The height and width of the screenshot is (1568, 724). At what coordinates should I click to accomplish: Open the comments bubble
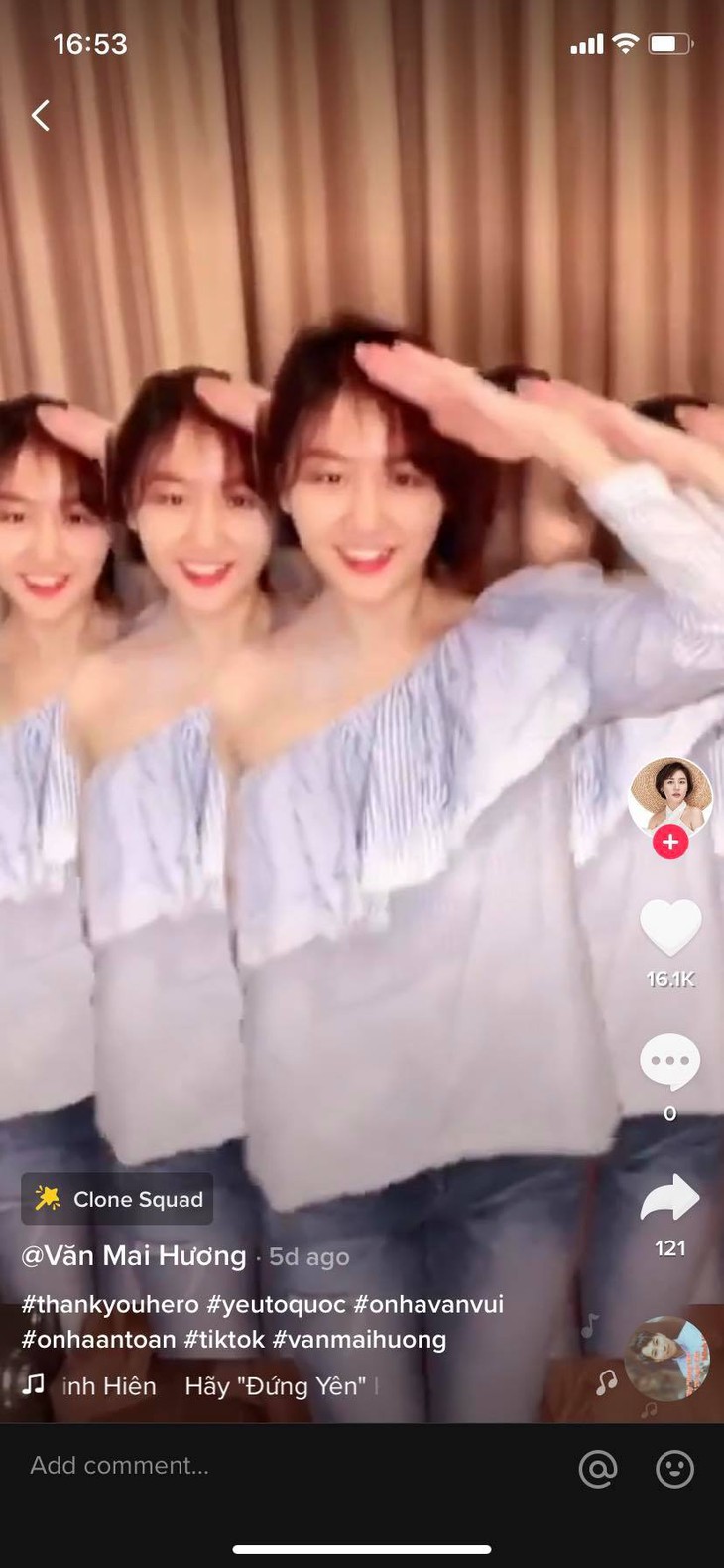click(x=670, y=1063)
